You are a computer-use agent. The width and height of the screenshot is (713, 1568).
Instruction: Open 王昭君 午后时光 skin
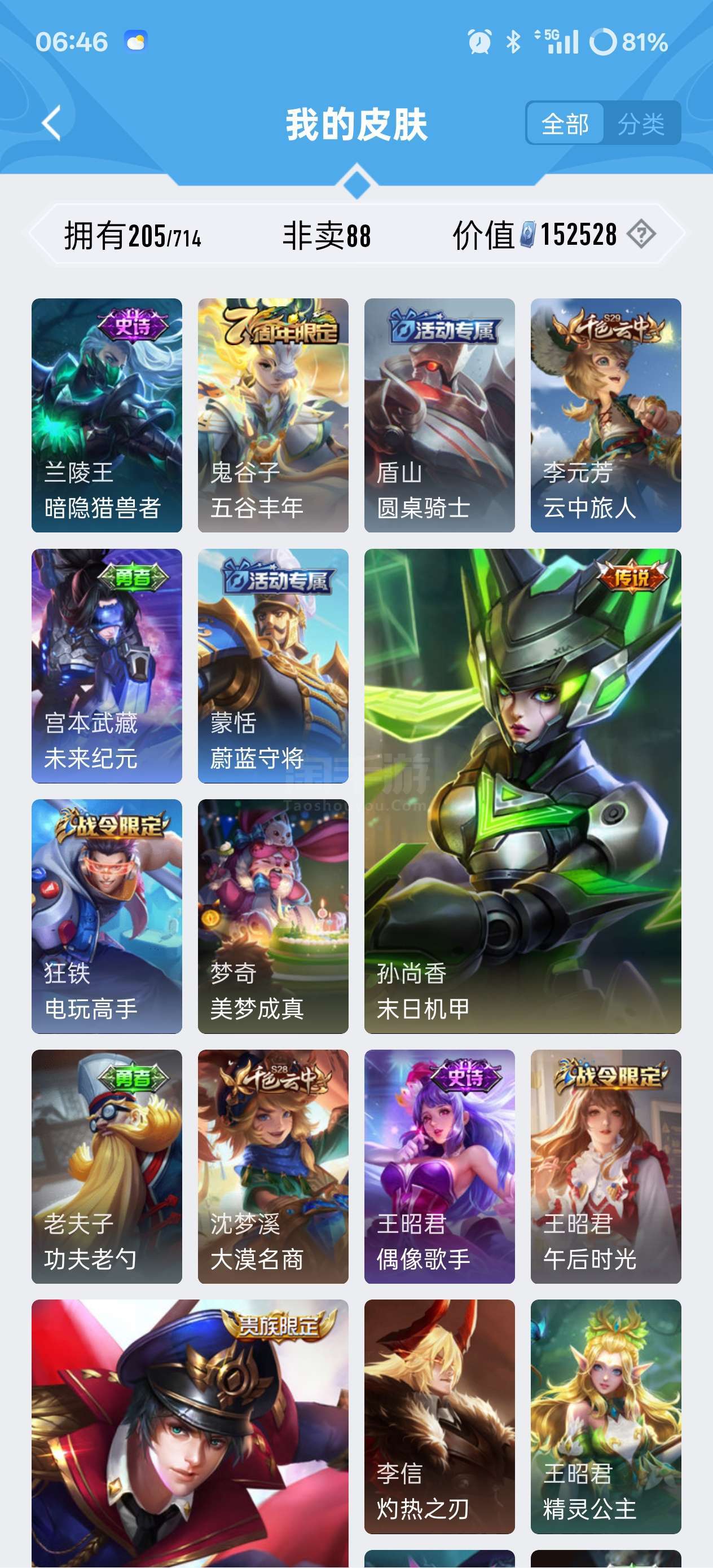606,1167
